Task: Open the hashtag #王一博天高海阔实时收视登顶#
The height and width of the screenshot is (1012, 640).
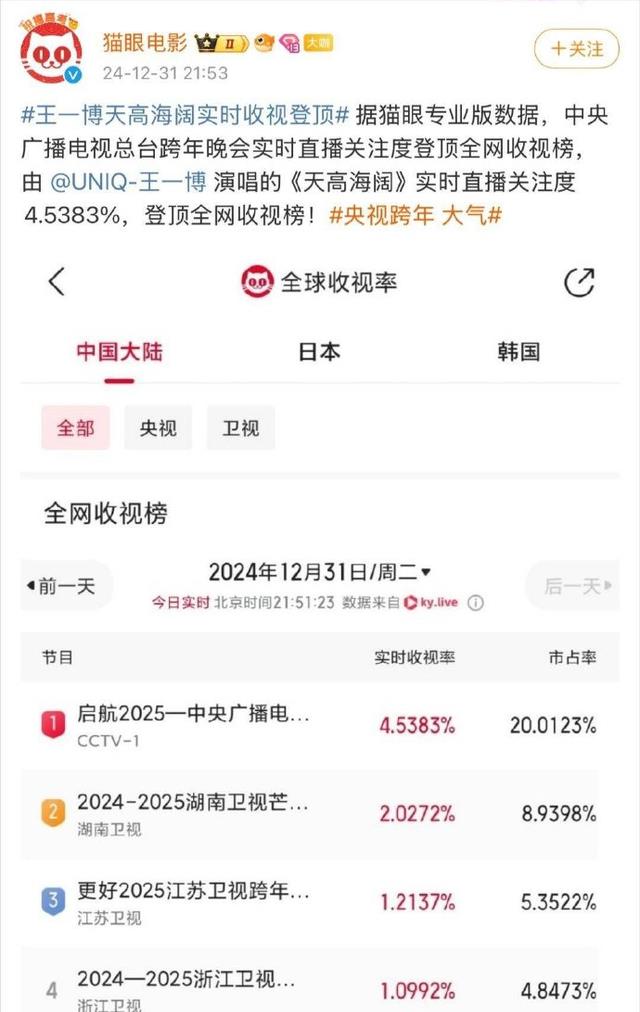Action: (185, 116)
